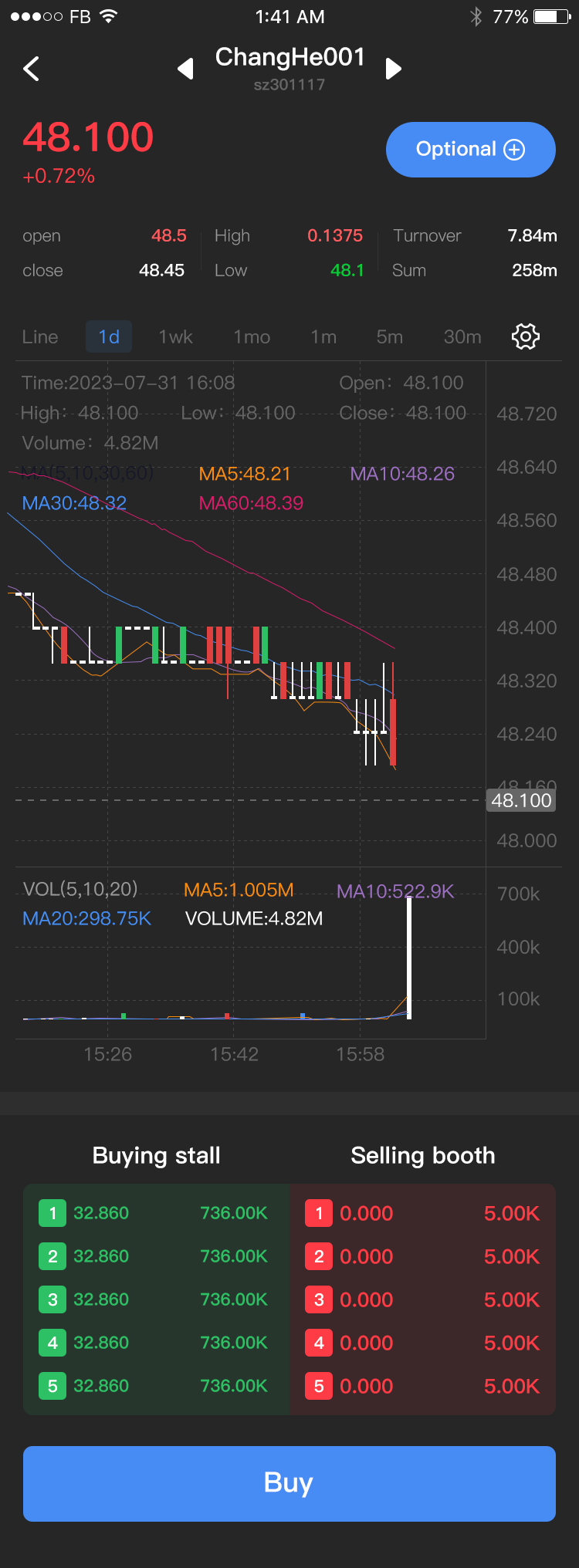The height and width of the screenshot is (1568, 579).
Task: Select the 1d chart interval
Action: 109,337
